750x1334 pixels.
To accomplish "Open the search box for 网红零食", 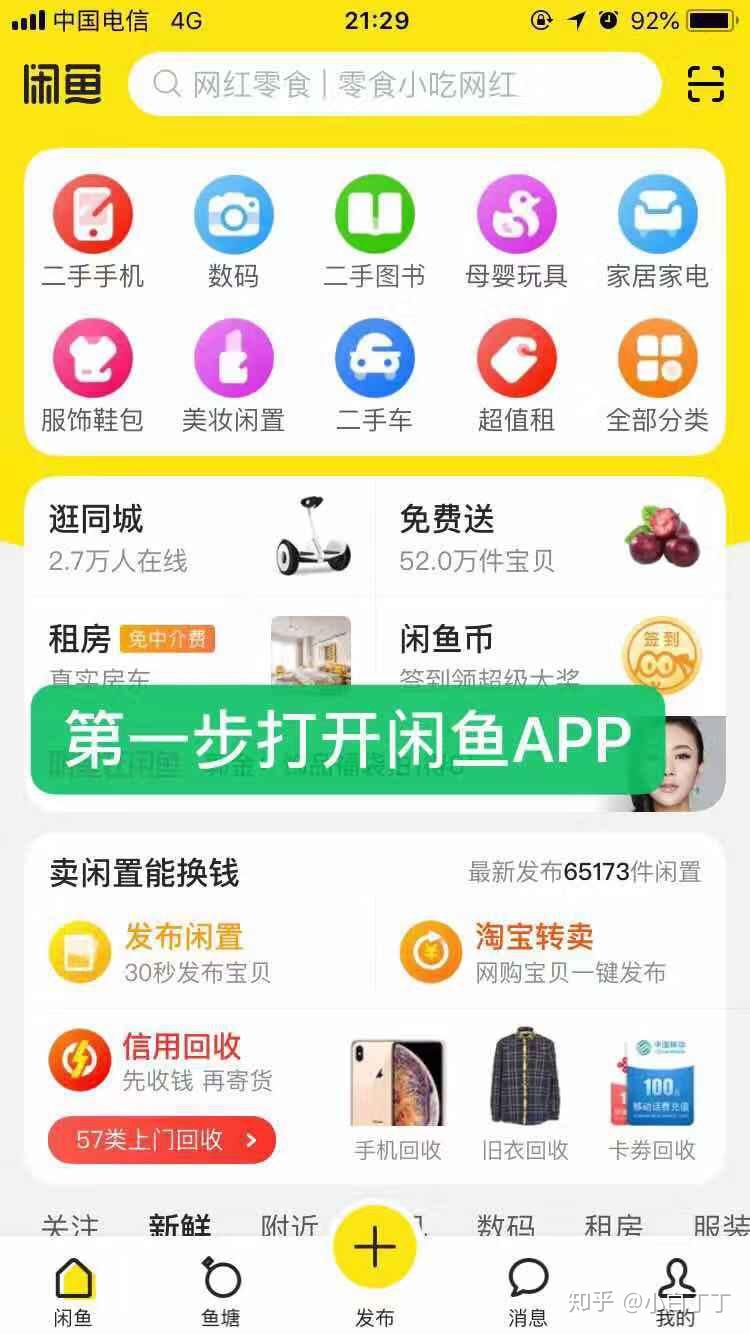I will (x=395, y=84).
